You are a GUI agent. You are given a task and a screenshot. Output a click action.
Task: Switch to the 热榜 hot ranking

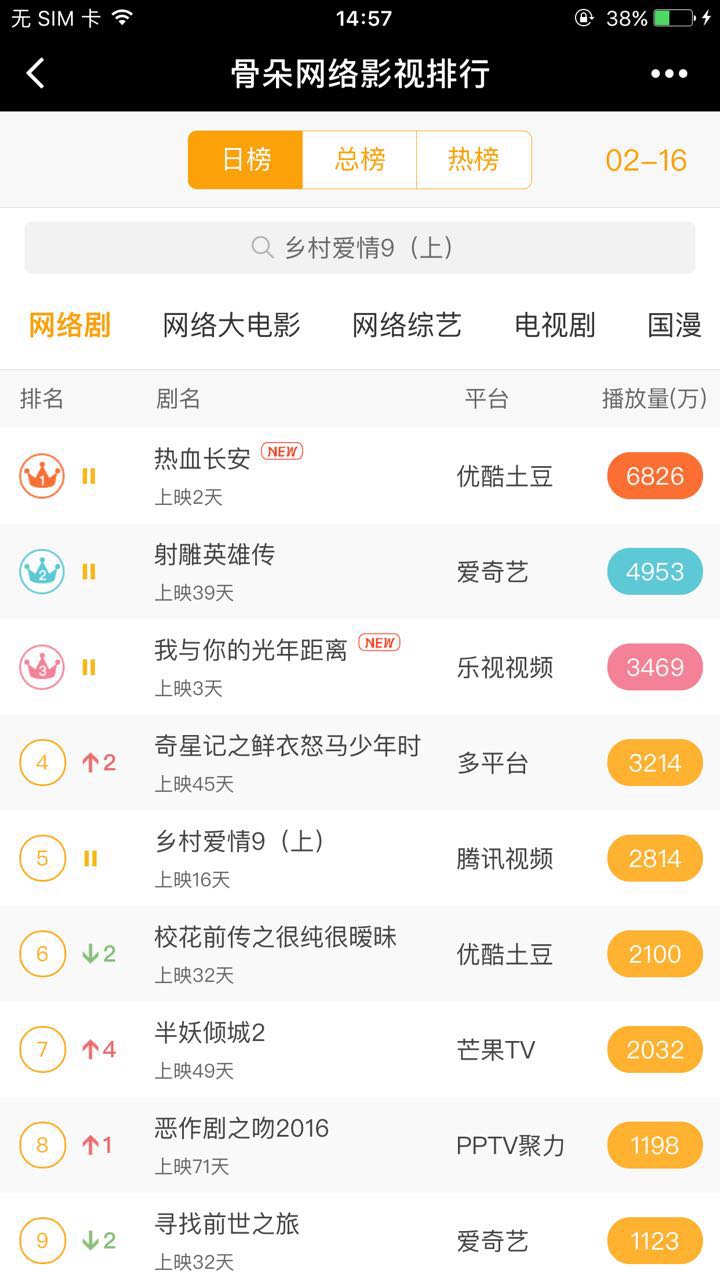click(473, 160)
